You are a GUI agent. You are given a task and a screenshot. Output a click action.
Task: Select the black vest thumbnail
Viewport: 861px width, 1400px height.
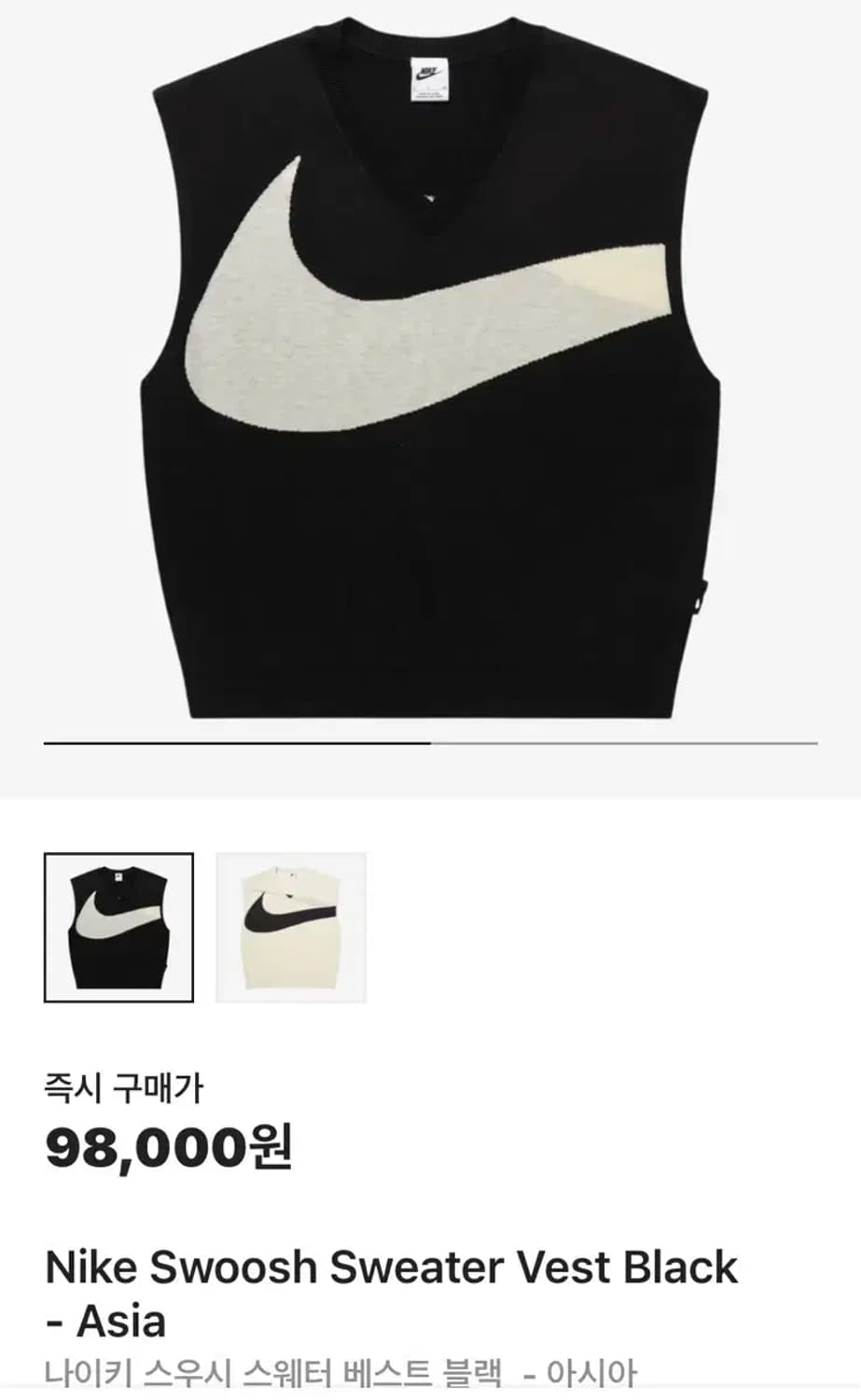(x=119, y=927)
